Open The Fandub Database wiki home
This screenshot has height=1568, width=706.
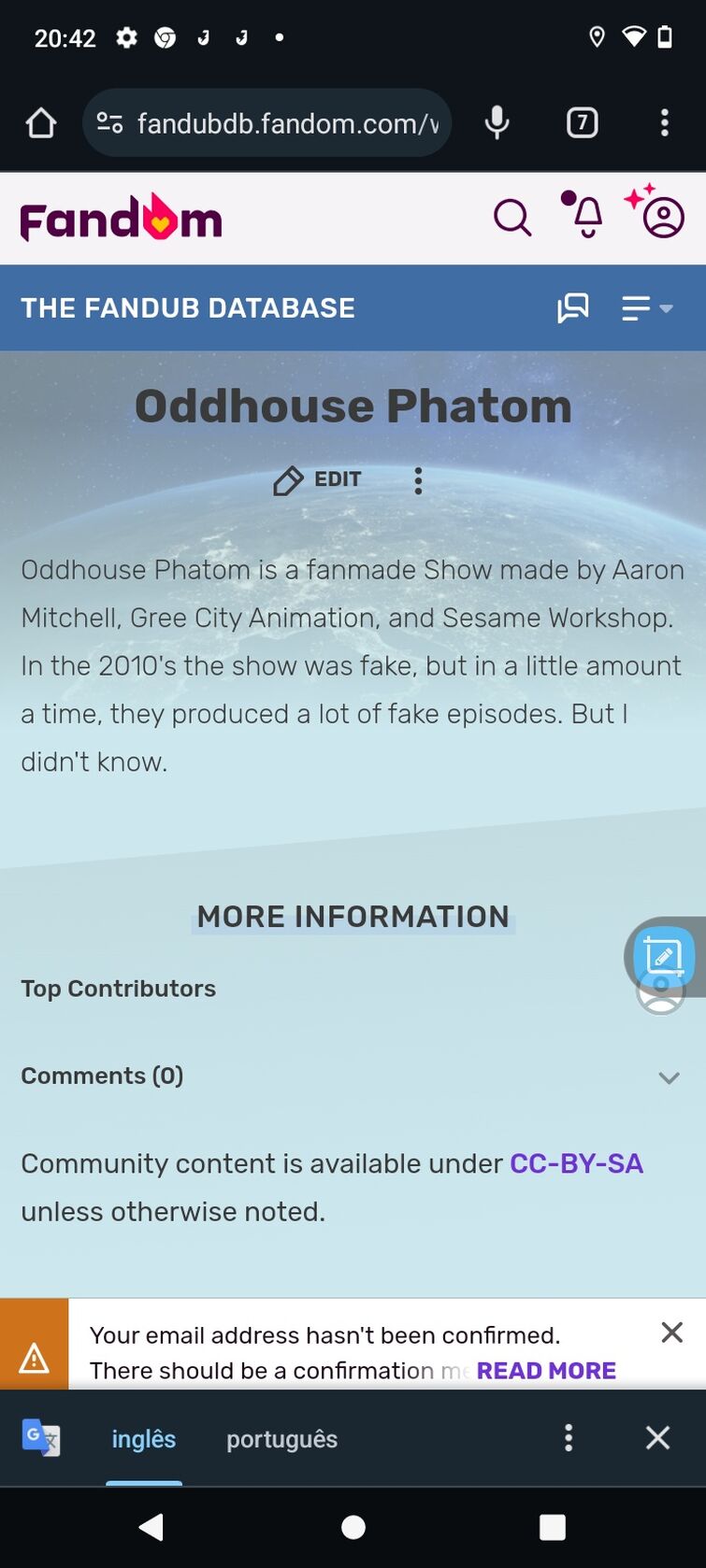tap(188, 307)
